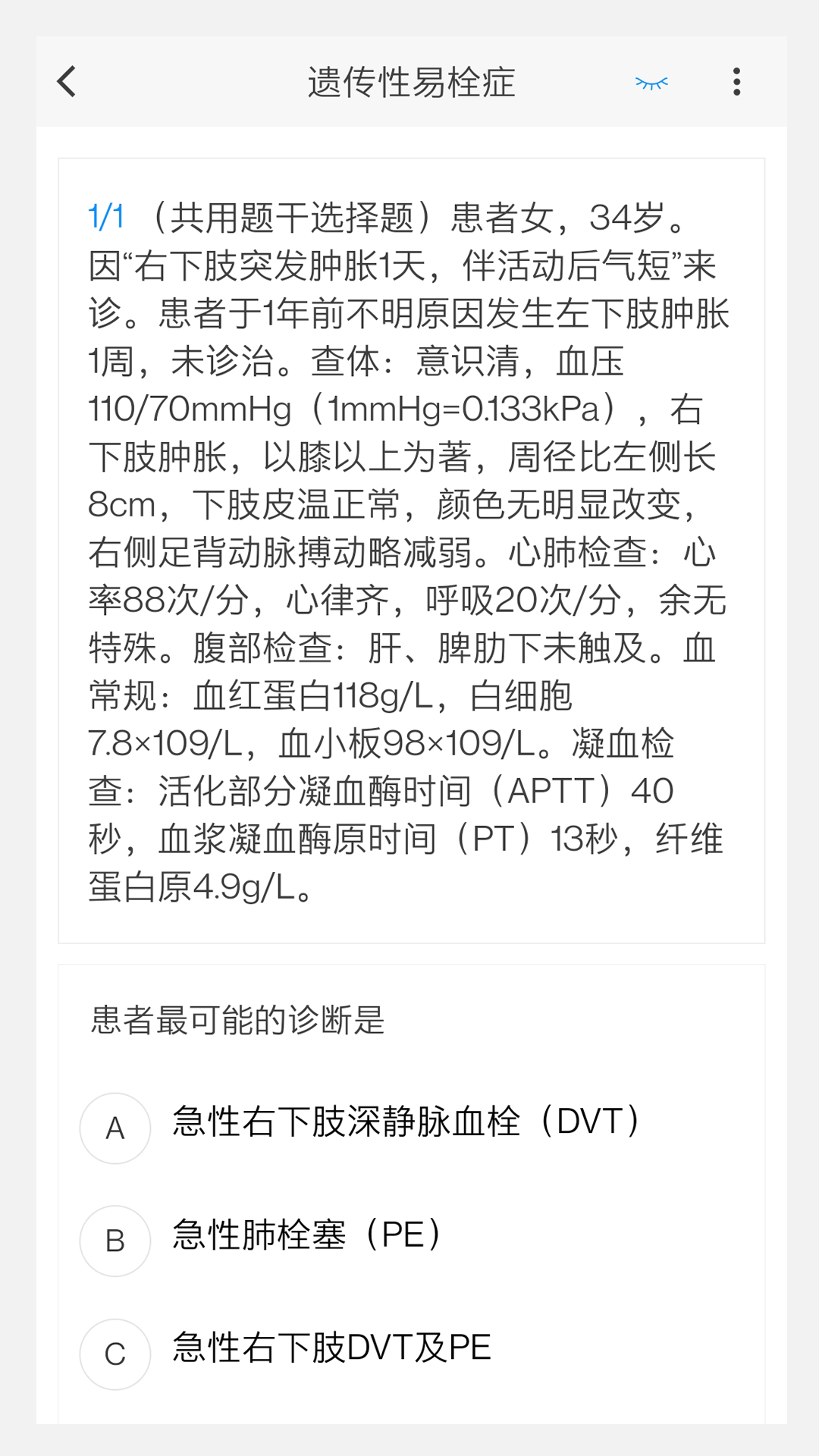Tap the title 遗传性易栓症
This screenshot has width=819, height=1456.
pyautogui.click(x=409, y=83)
